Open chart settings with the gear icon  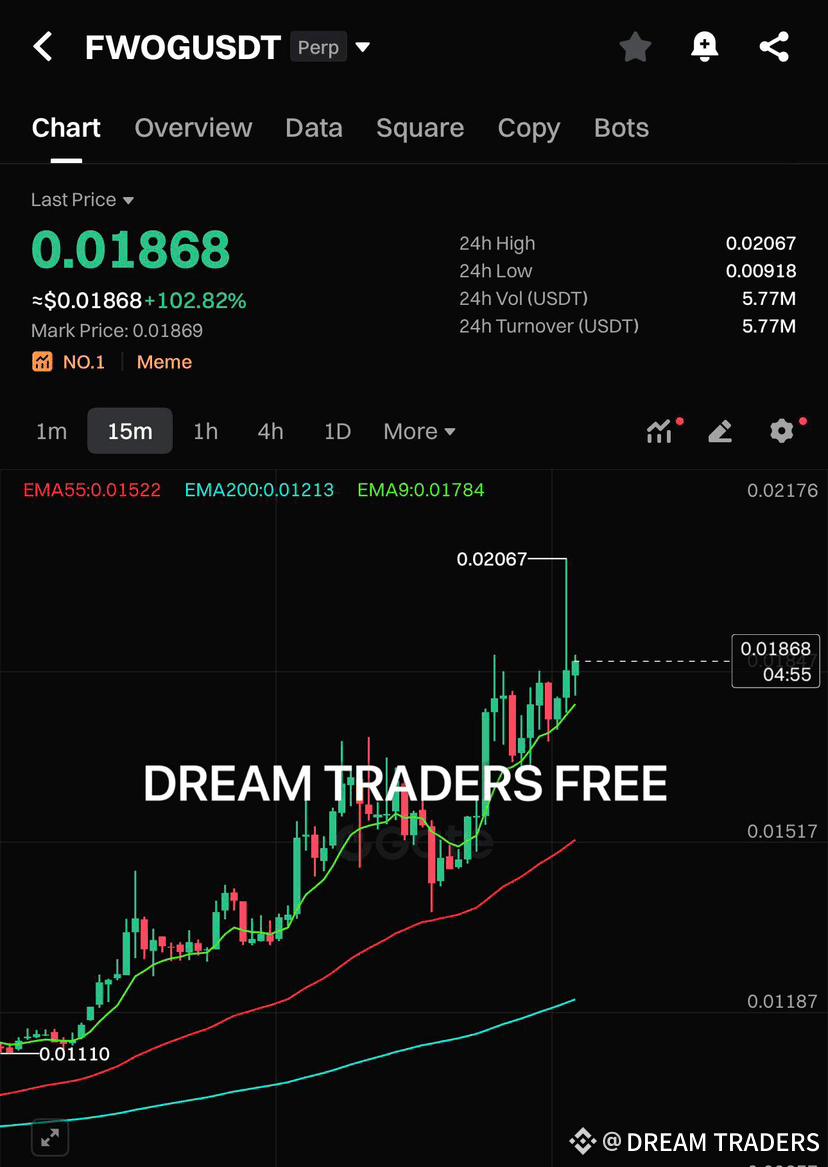pos(781,431)
